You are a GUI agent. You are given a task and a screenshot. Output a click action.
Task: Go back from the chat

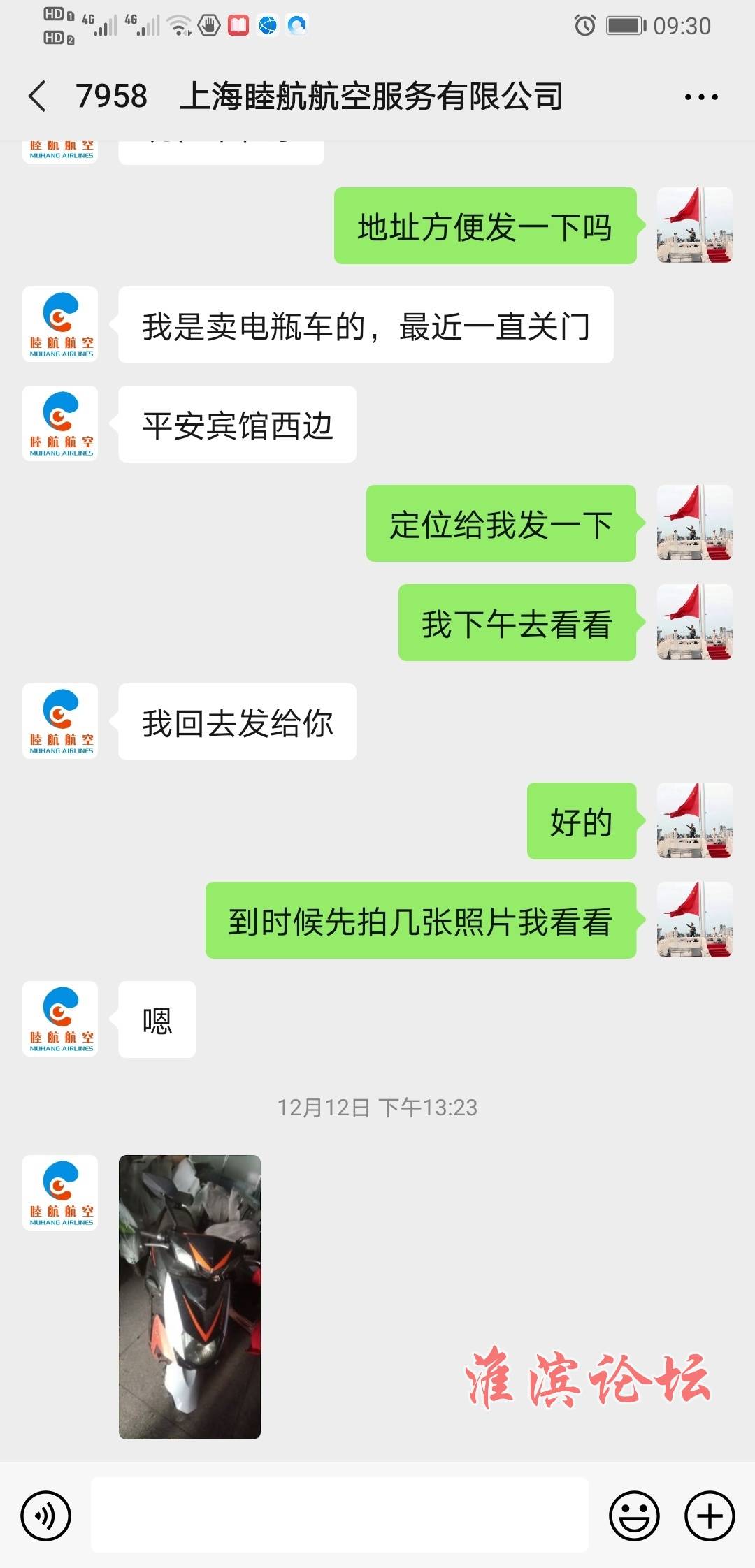point(38,96)
